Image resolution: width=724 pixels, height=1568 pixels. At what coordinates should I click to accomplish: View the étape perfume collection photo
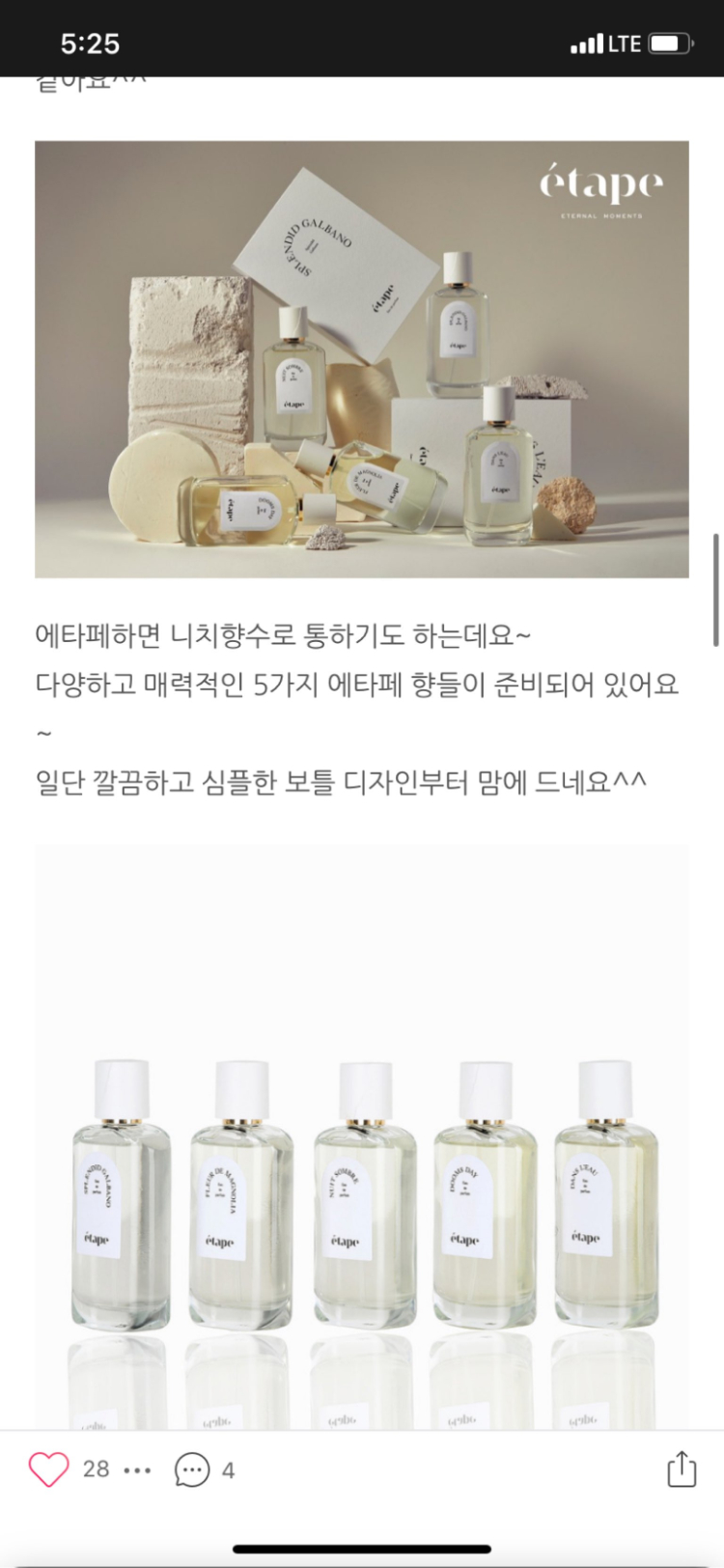[x=362, y=359]
